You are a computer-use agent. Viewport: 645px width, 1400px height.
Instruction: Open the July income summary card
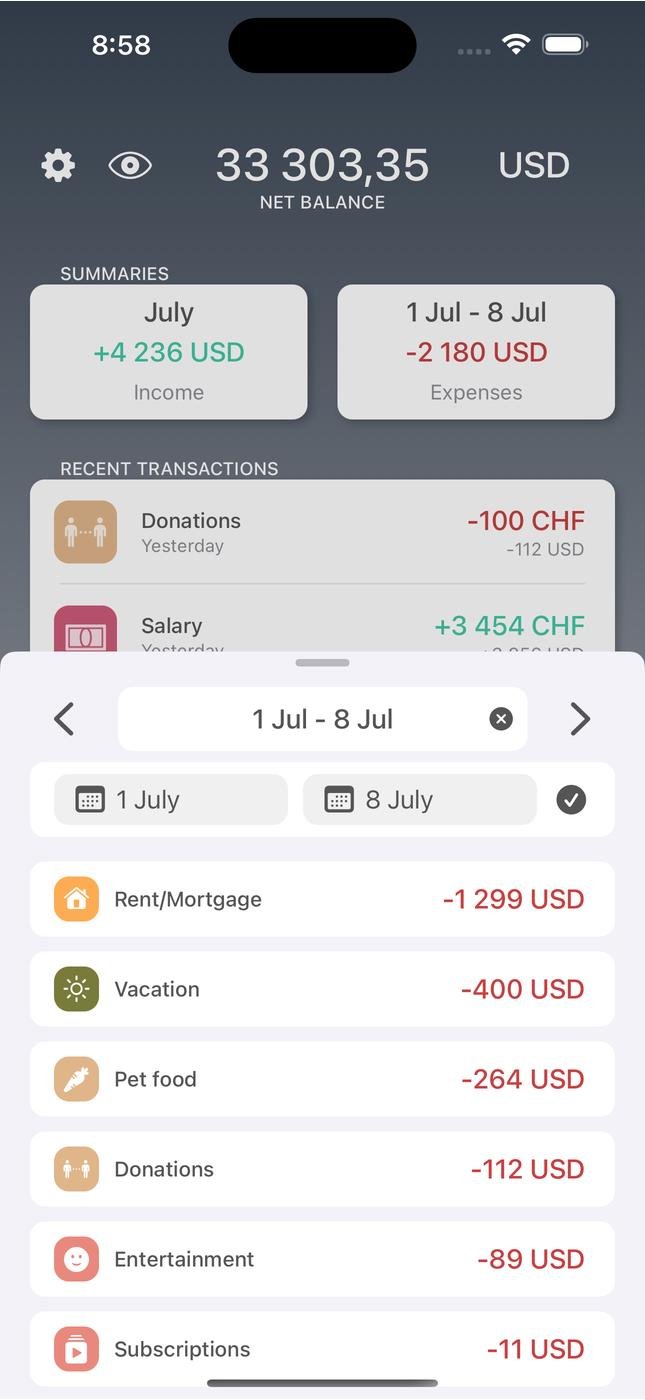169,352
